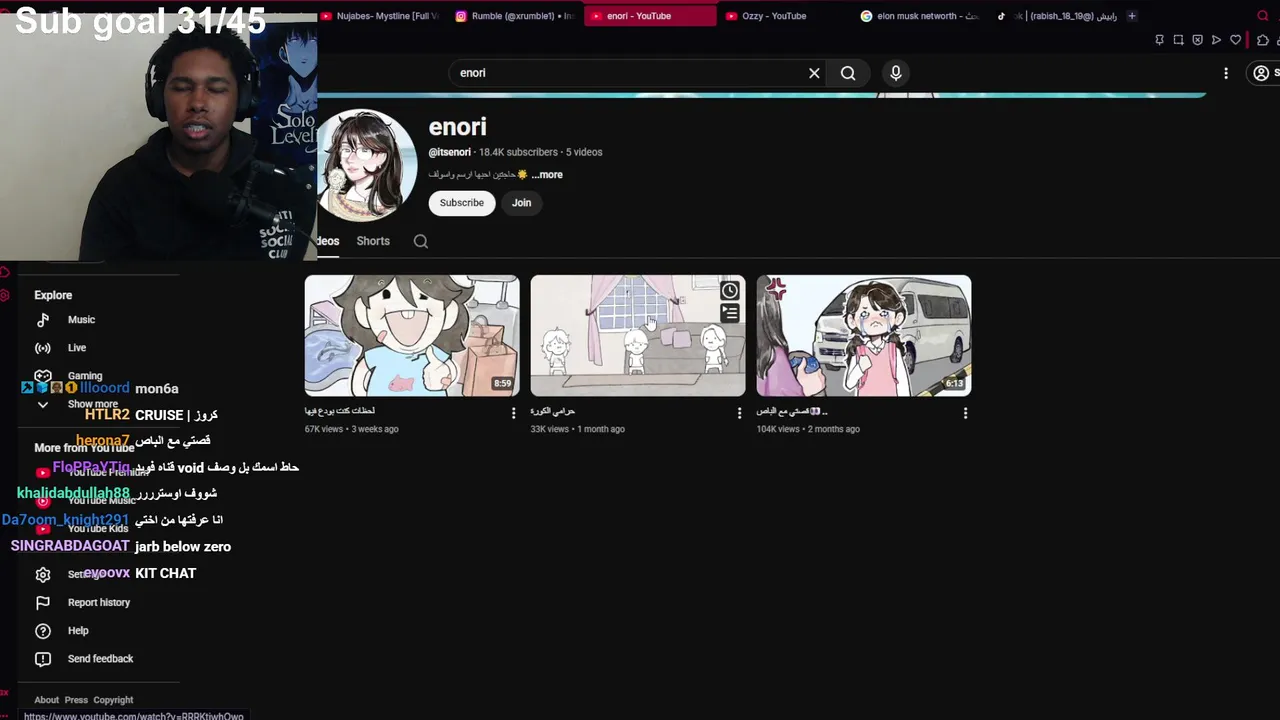
Task: Open the YouTube settings overflow menu
Action: click(x=1226, y=73)
